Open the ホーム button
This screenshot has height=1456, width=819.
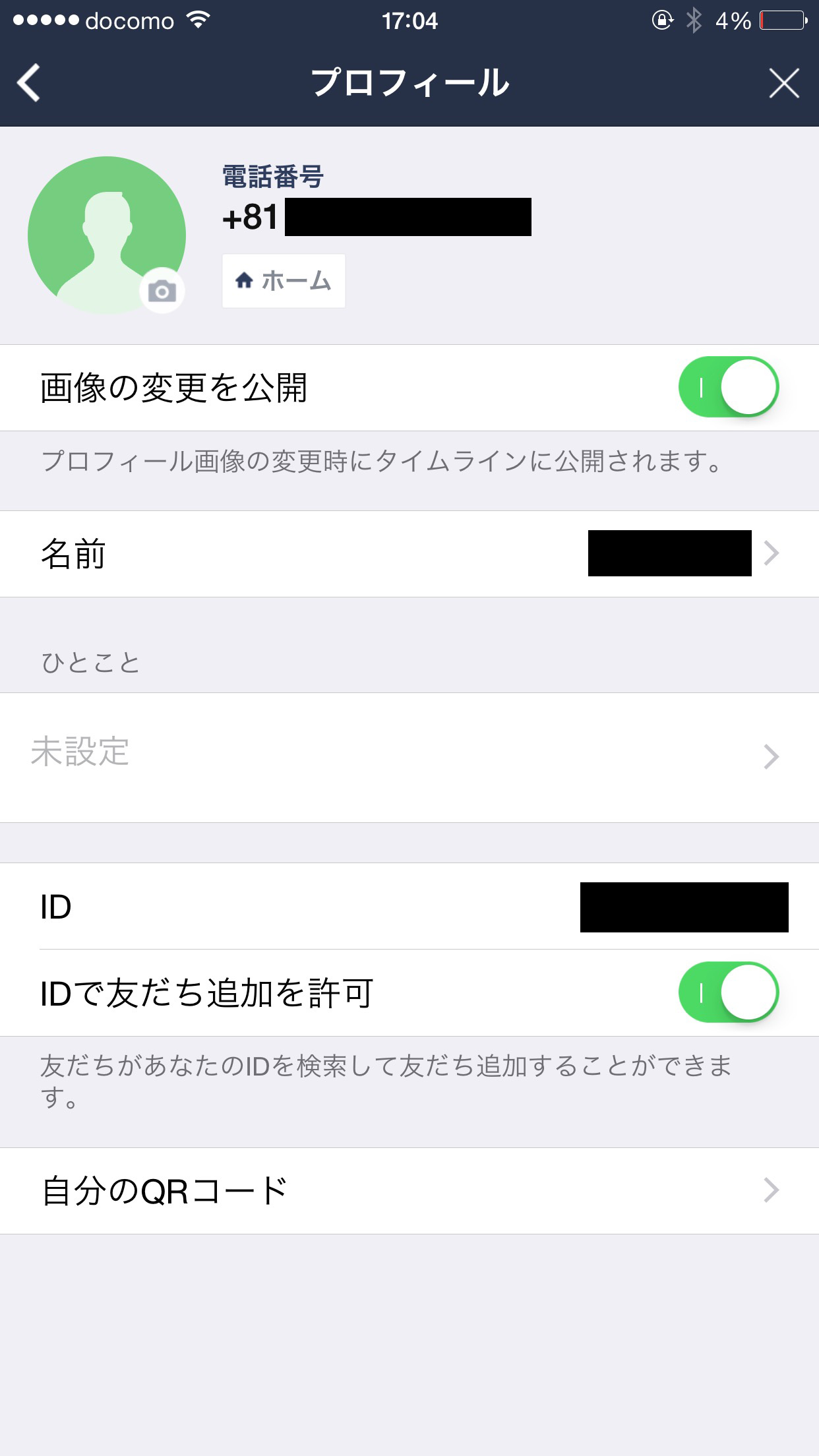click(x=284, y=281)
